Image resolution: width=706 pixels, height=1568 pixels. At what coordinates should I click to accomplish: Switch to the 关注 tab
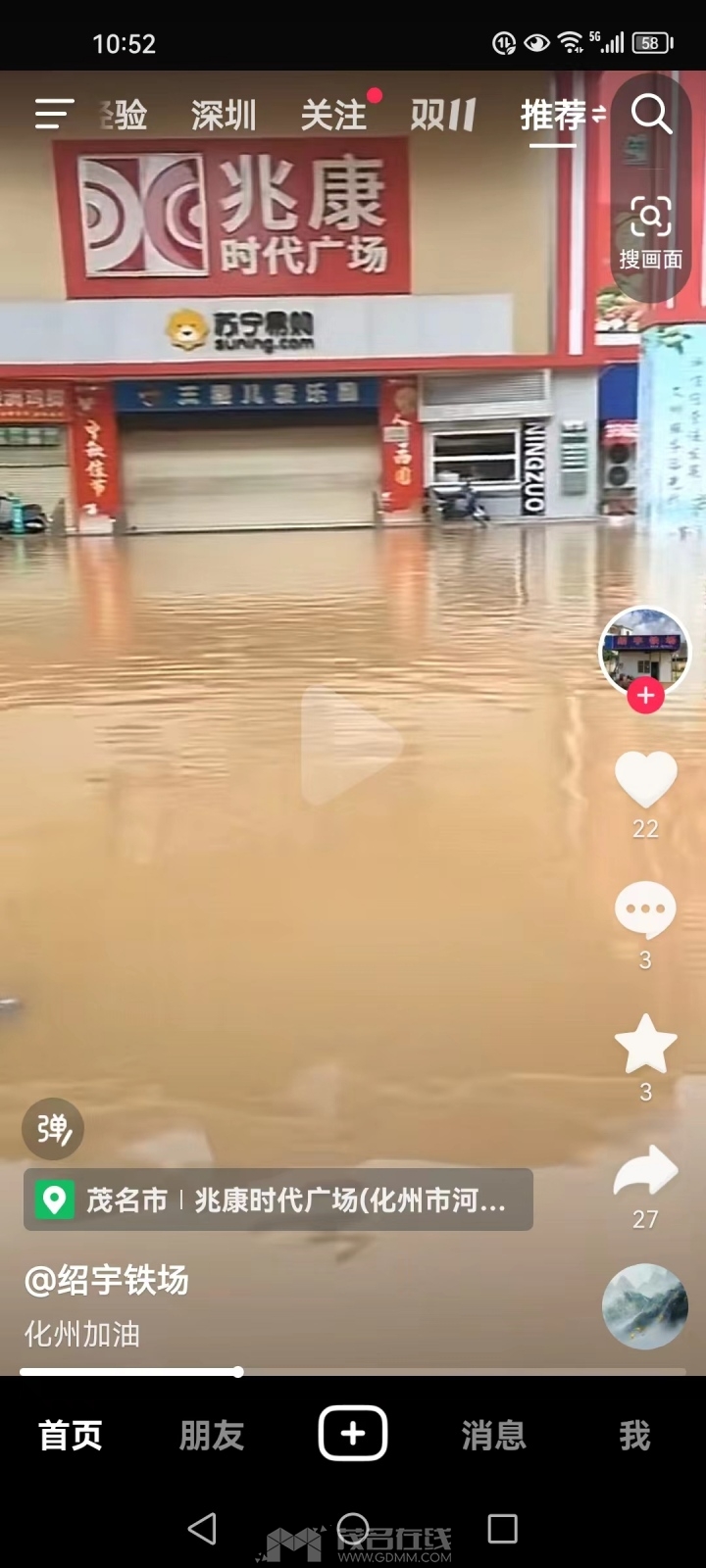coord(333,116)
